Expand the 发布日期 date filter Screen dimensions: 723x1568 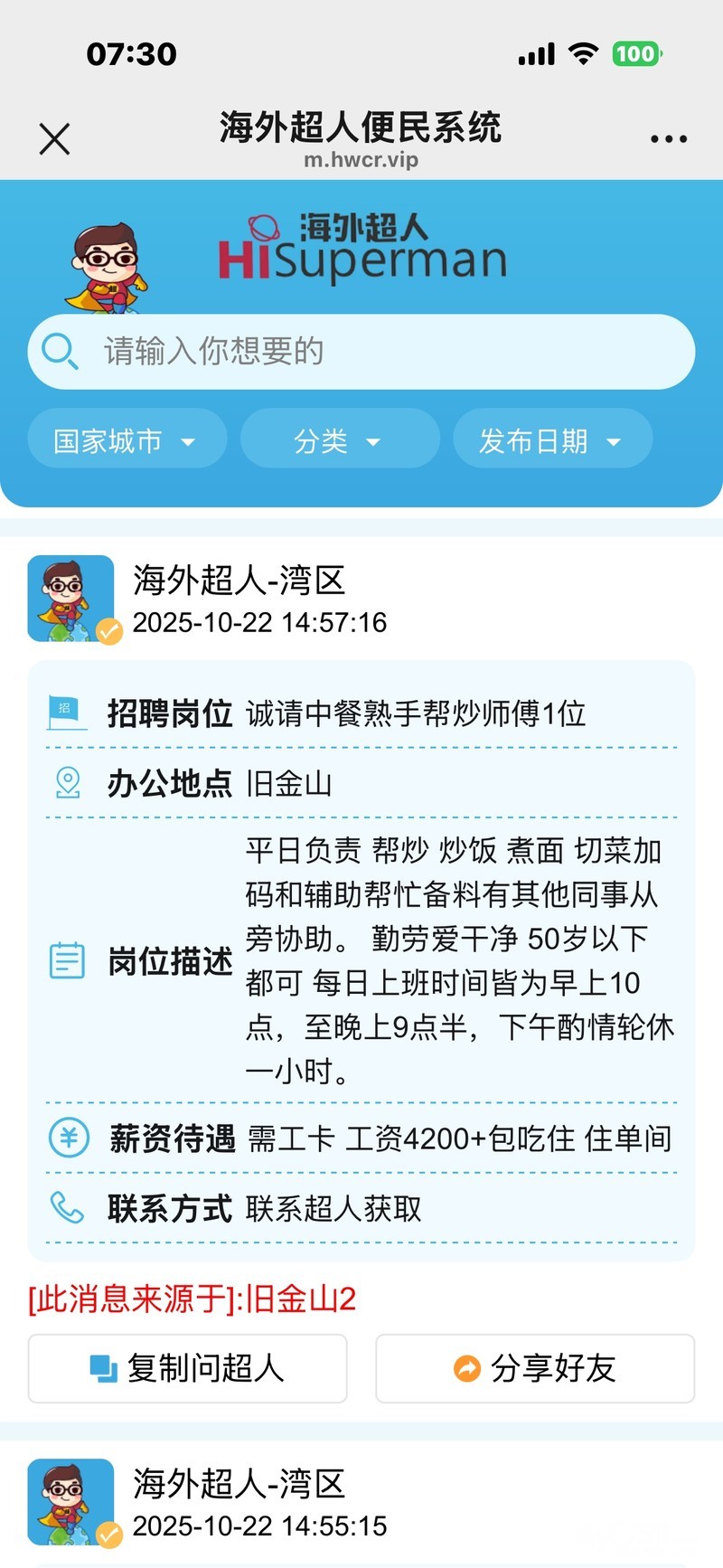[x=552, y=439]
